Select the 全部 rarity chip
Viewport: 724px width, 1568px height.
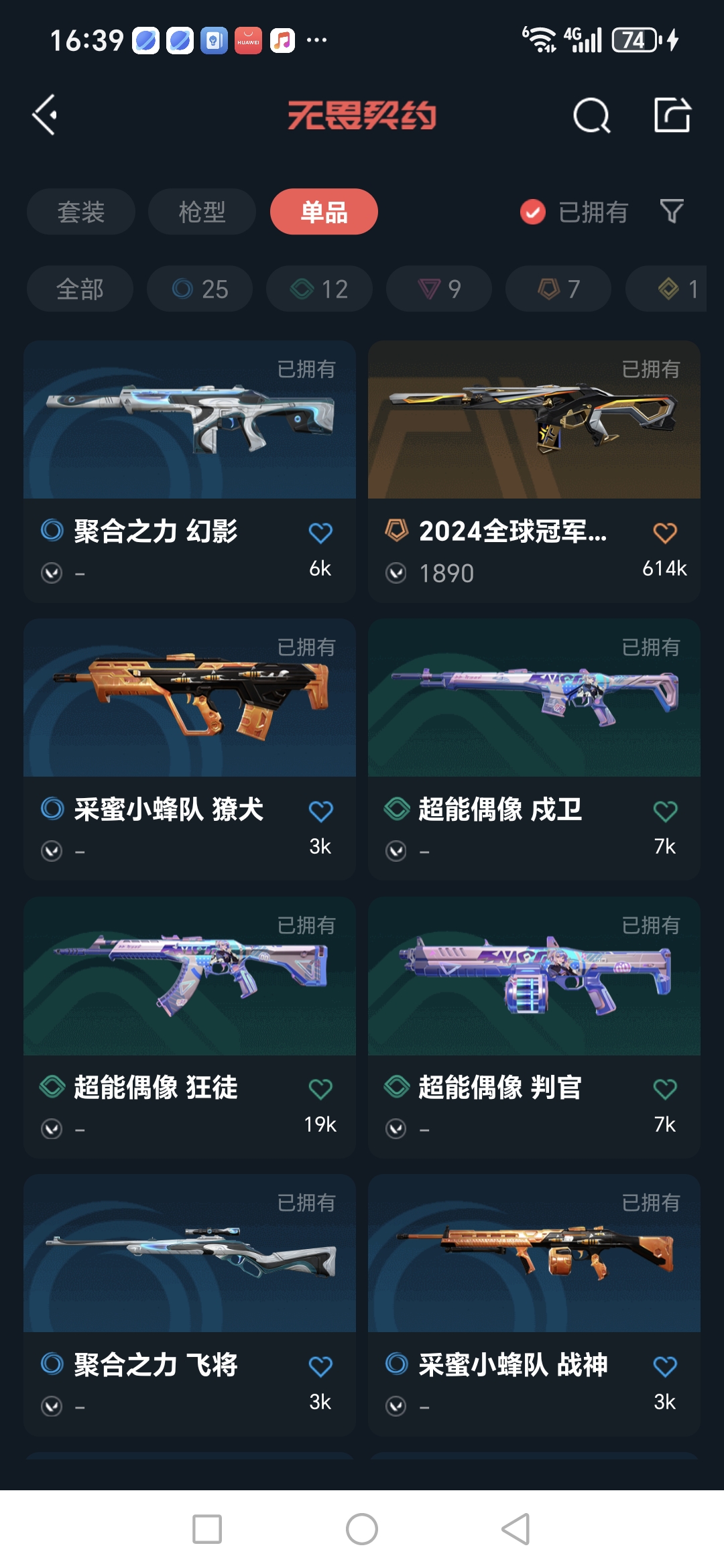(x=80, y=289)
